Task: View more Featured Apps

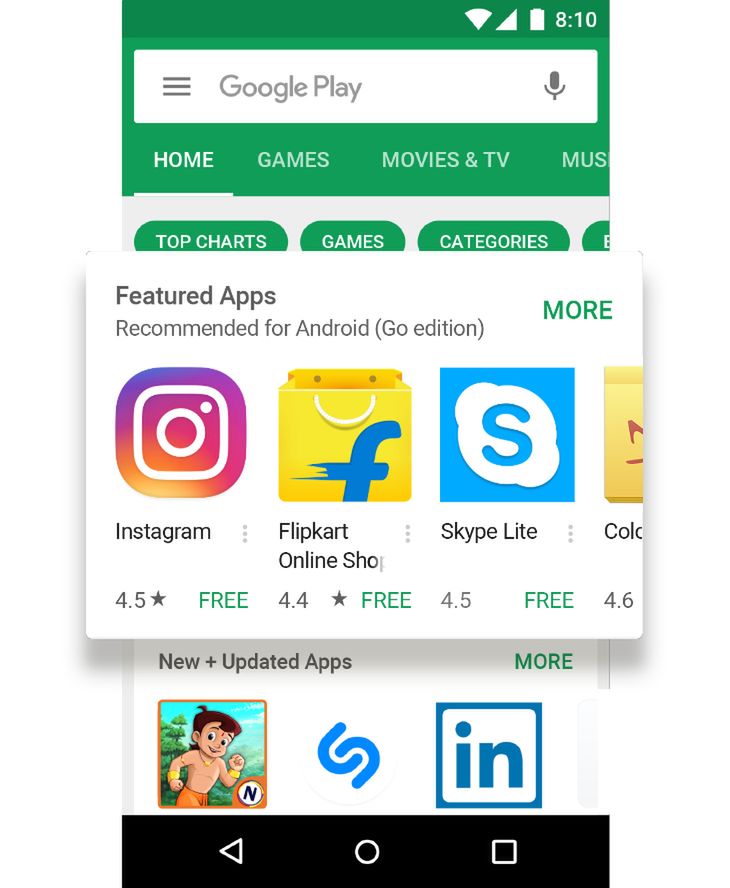Action: [577, 310]
